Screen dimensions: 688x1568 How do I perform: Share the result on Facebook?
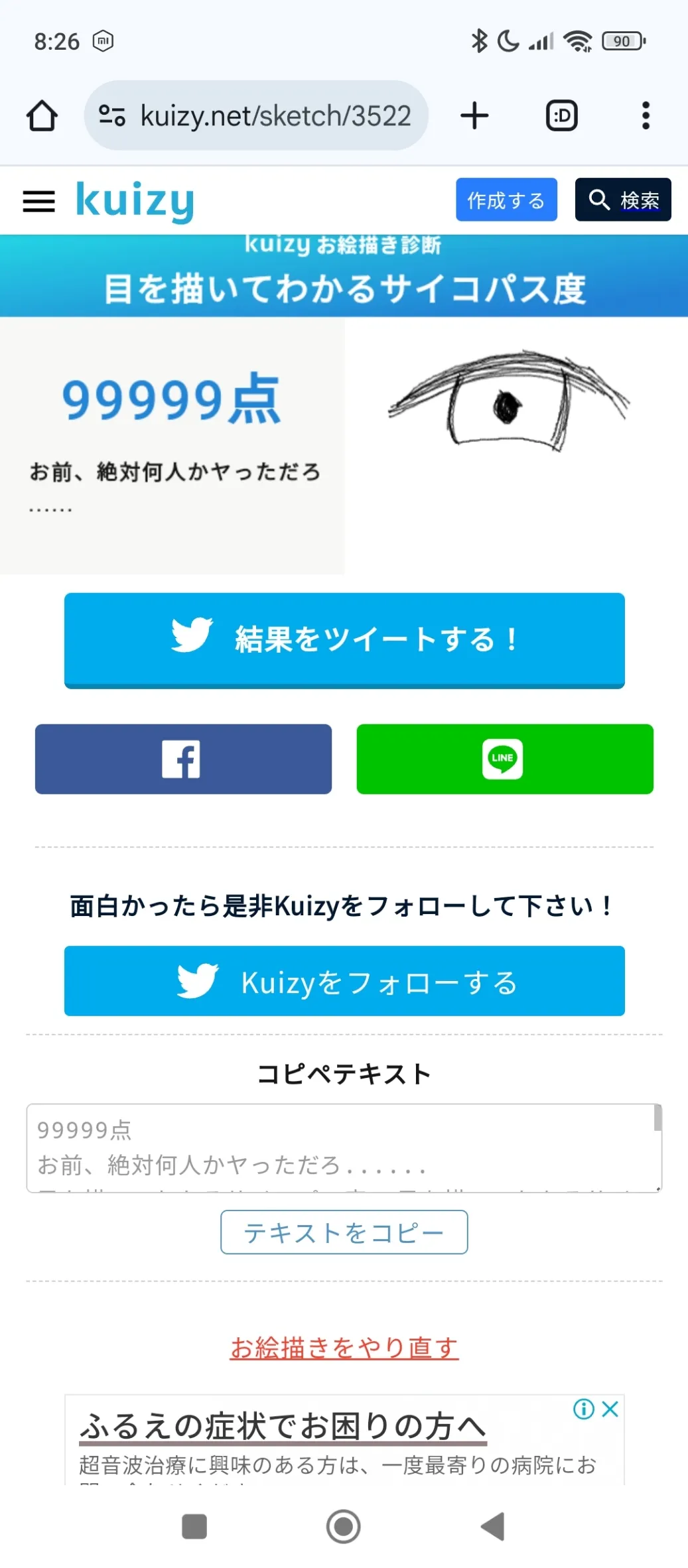pyautogui.click(x=183, y=759)
